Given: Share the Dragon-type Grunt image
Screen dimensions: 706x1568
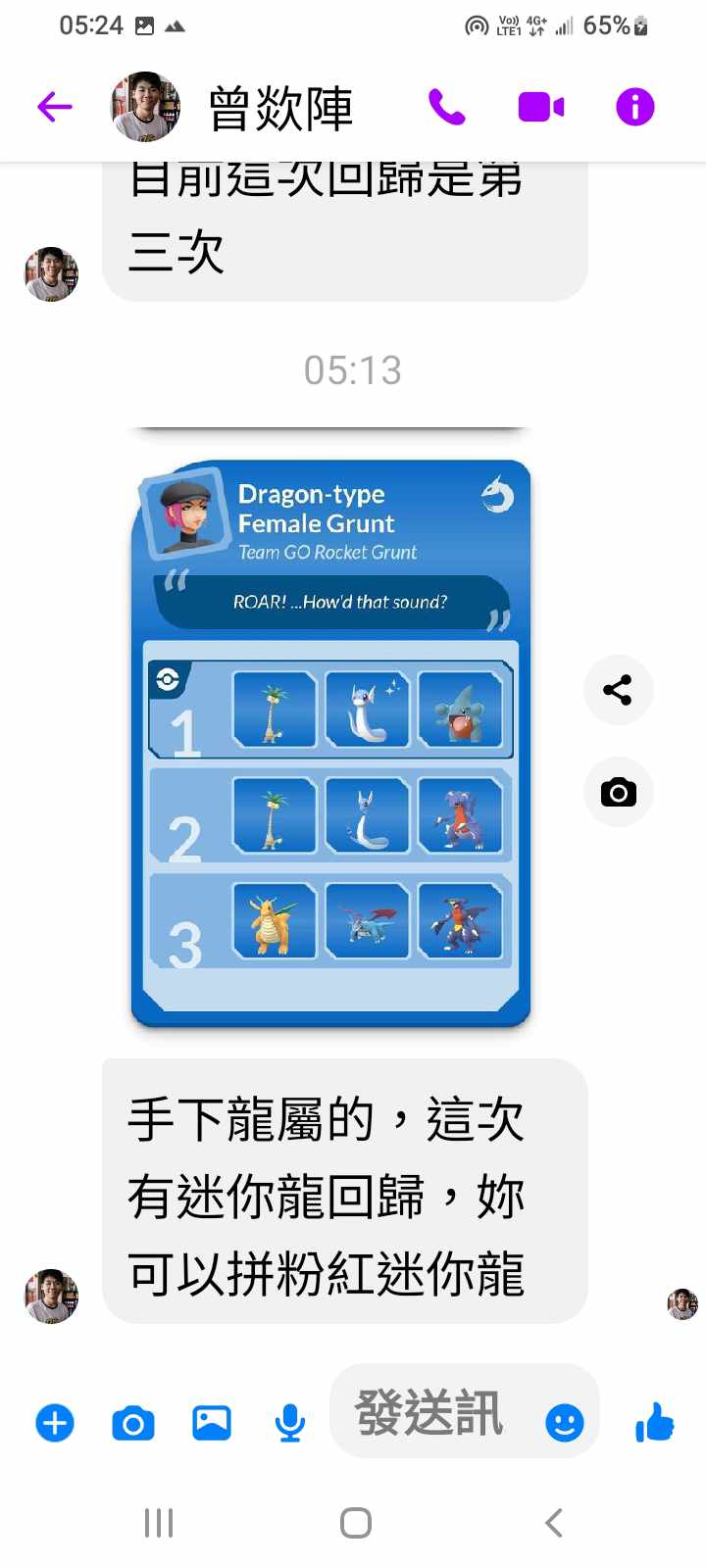Looking at the screenshot, I should (x=618, y=690).
